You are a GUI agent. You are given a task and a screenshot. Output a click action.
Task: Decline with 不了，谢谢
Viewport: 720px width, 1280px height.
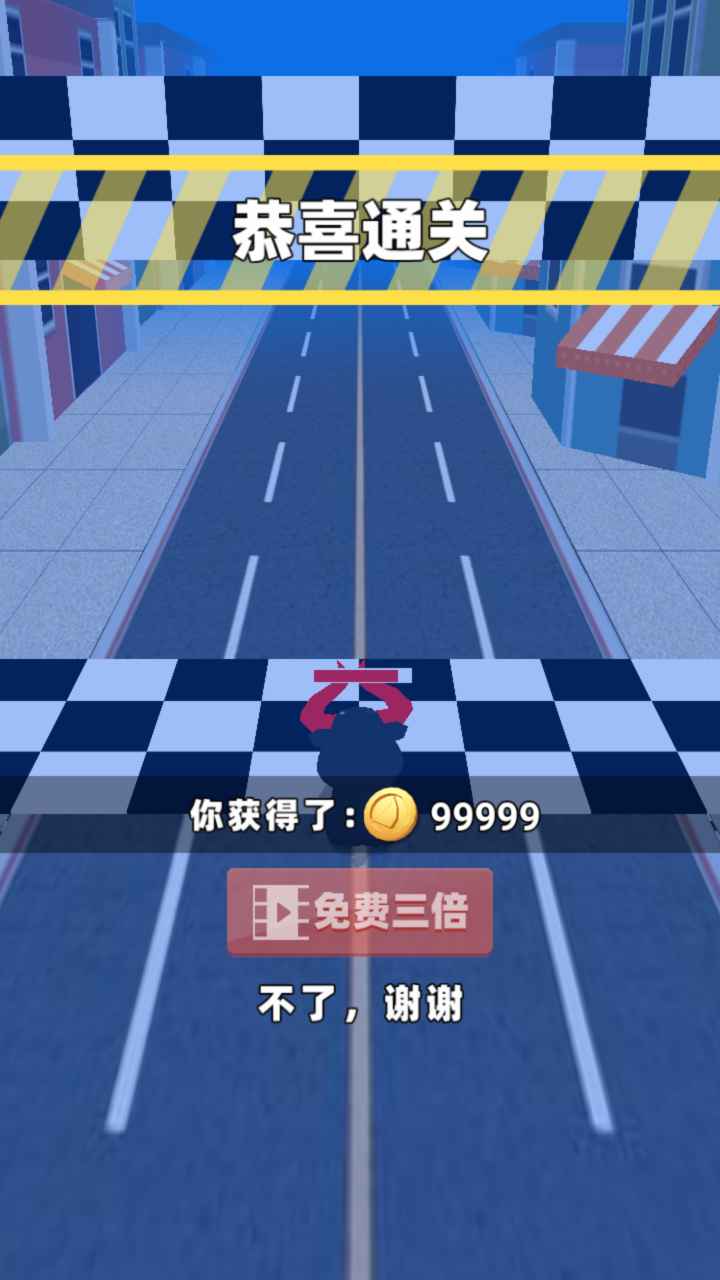[360, 1004]
